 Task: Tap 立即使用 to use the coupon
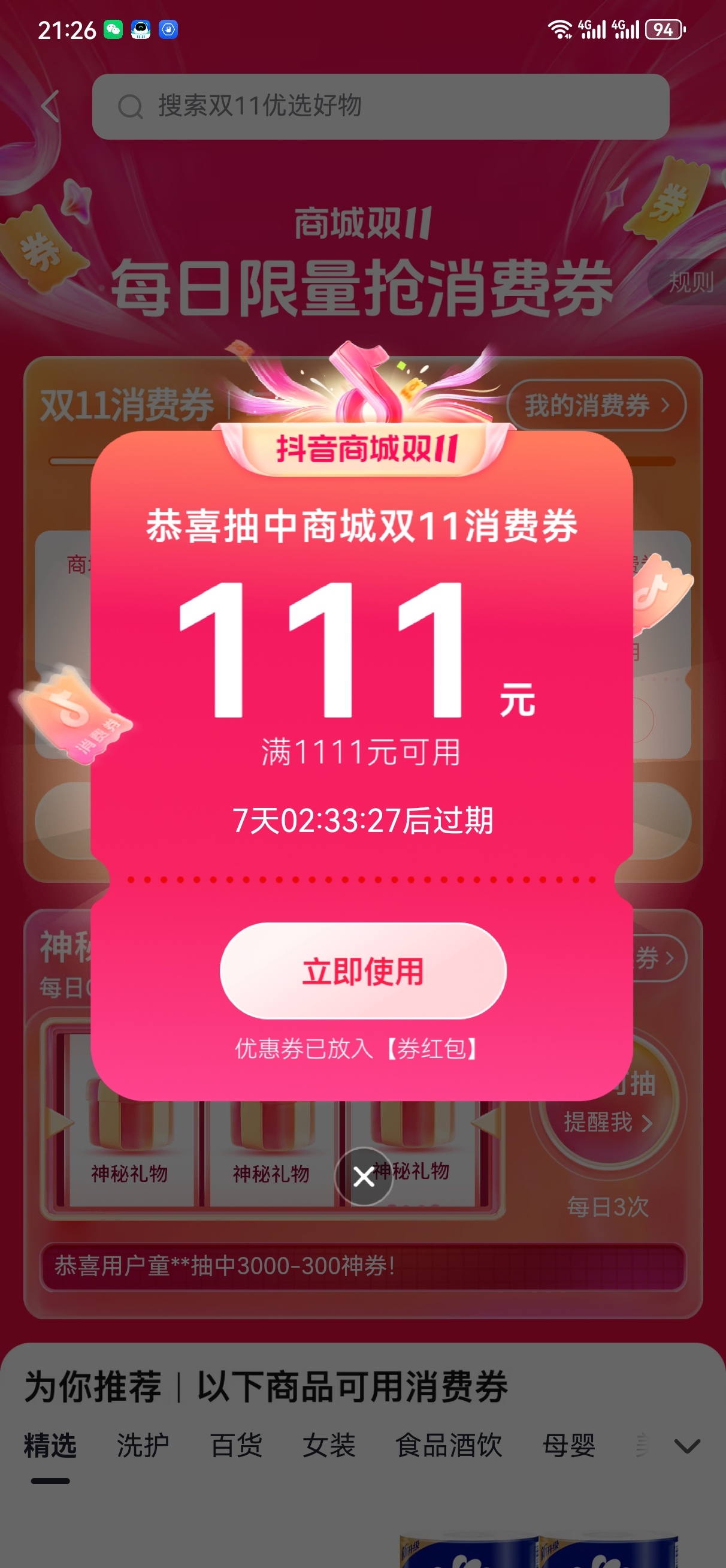362,971
